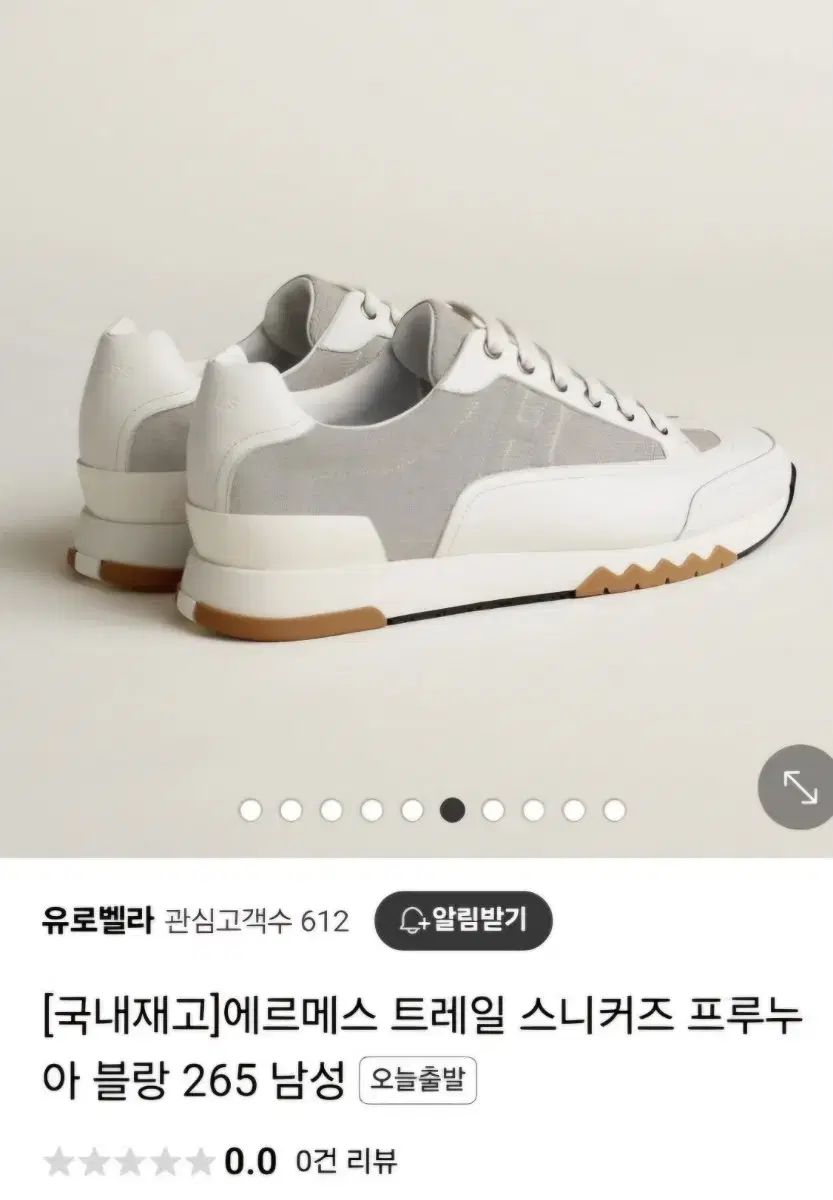Select the last image indicator dot
Screen dimensions: 833x1200
click(614, 809)
